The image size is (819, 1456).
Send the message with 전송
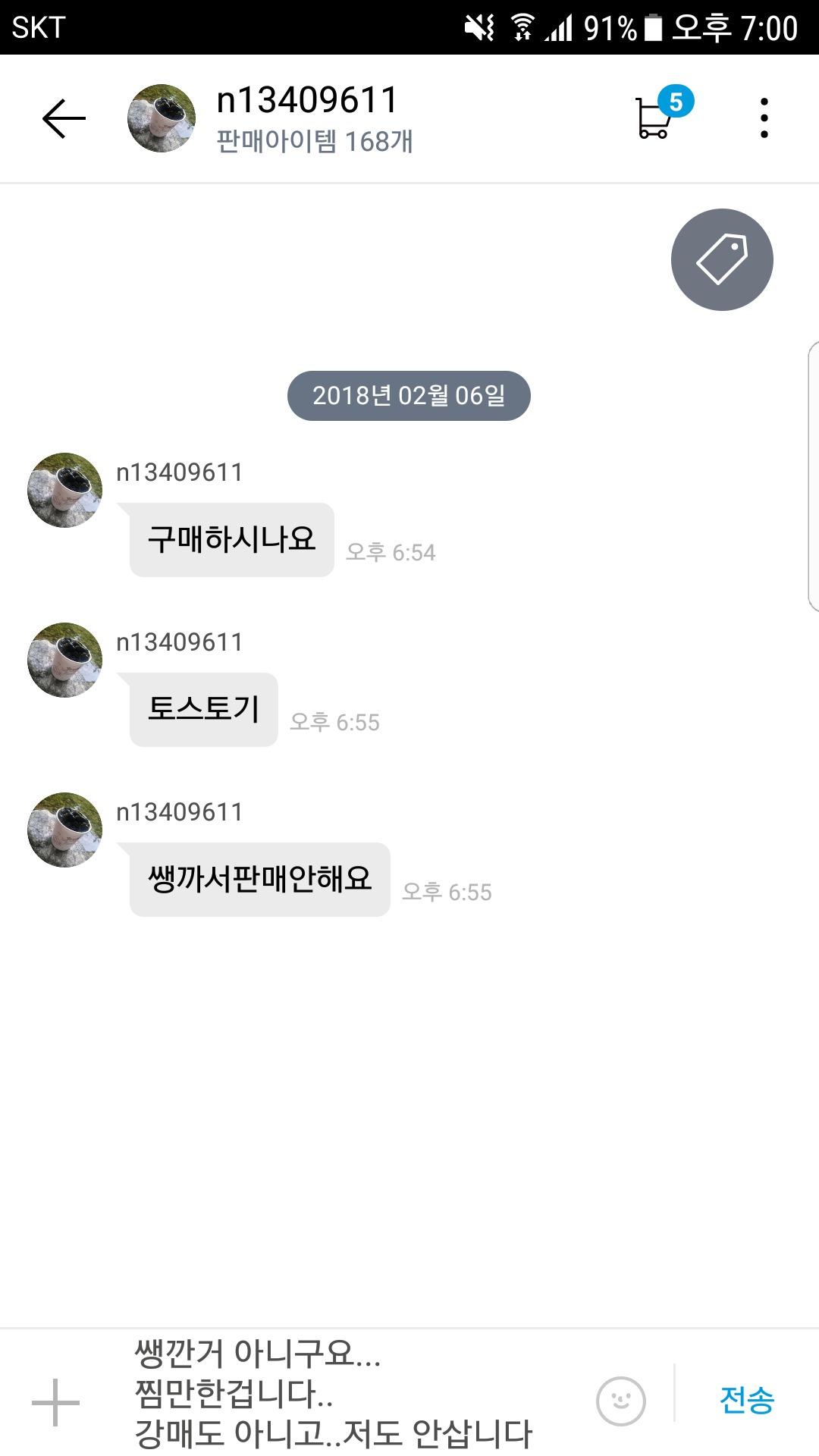746,1400
